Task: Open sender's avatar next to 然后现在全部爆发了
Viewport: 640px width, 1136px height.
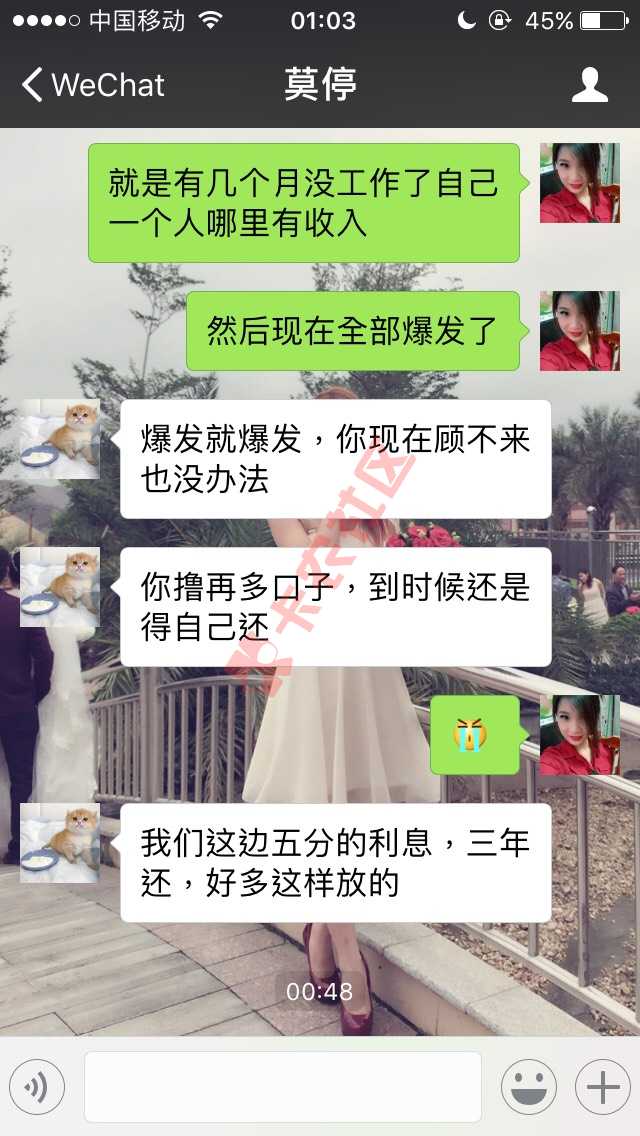Action: 579,331
